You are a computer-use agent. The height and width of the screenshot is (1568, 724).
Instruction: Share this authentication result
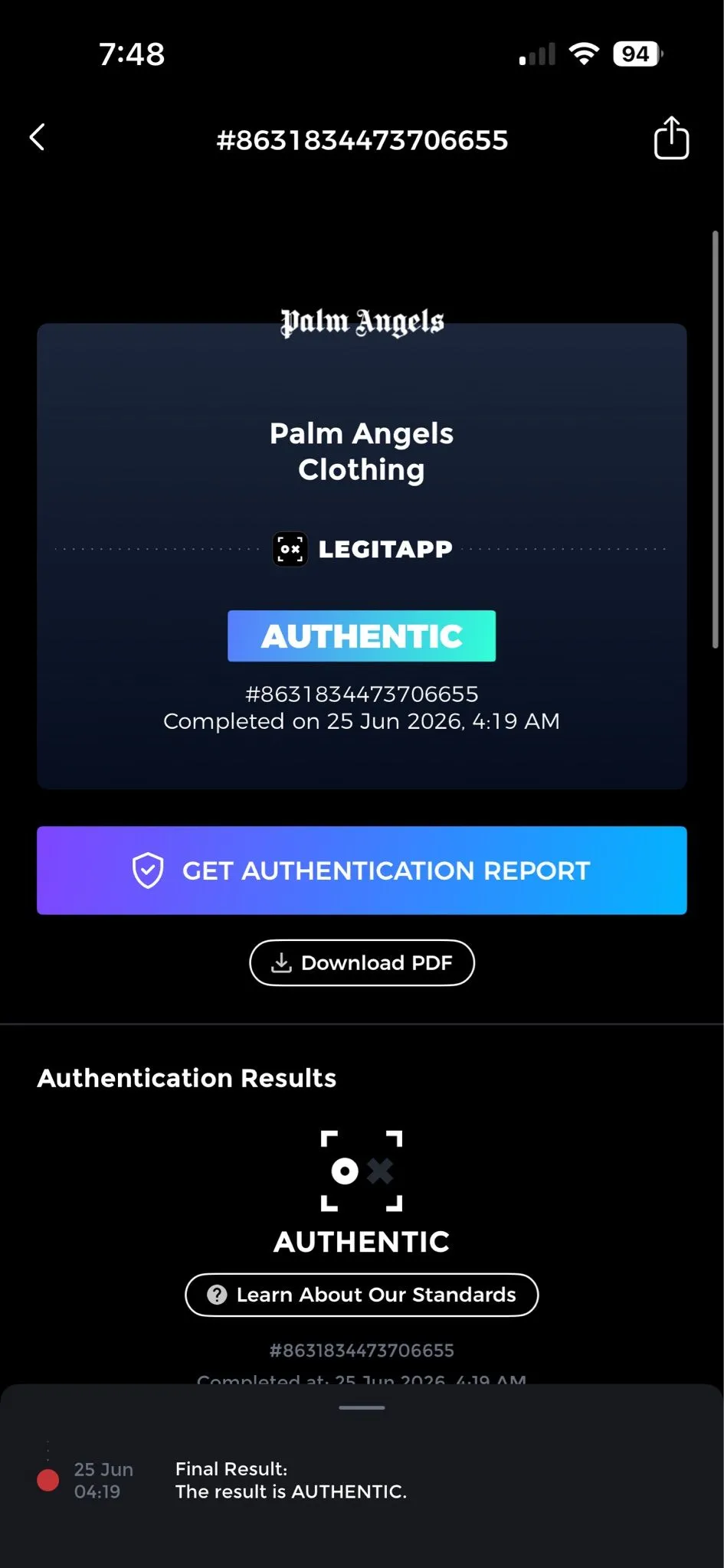671,138
